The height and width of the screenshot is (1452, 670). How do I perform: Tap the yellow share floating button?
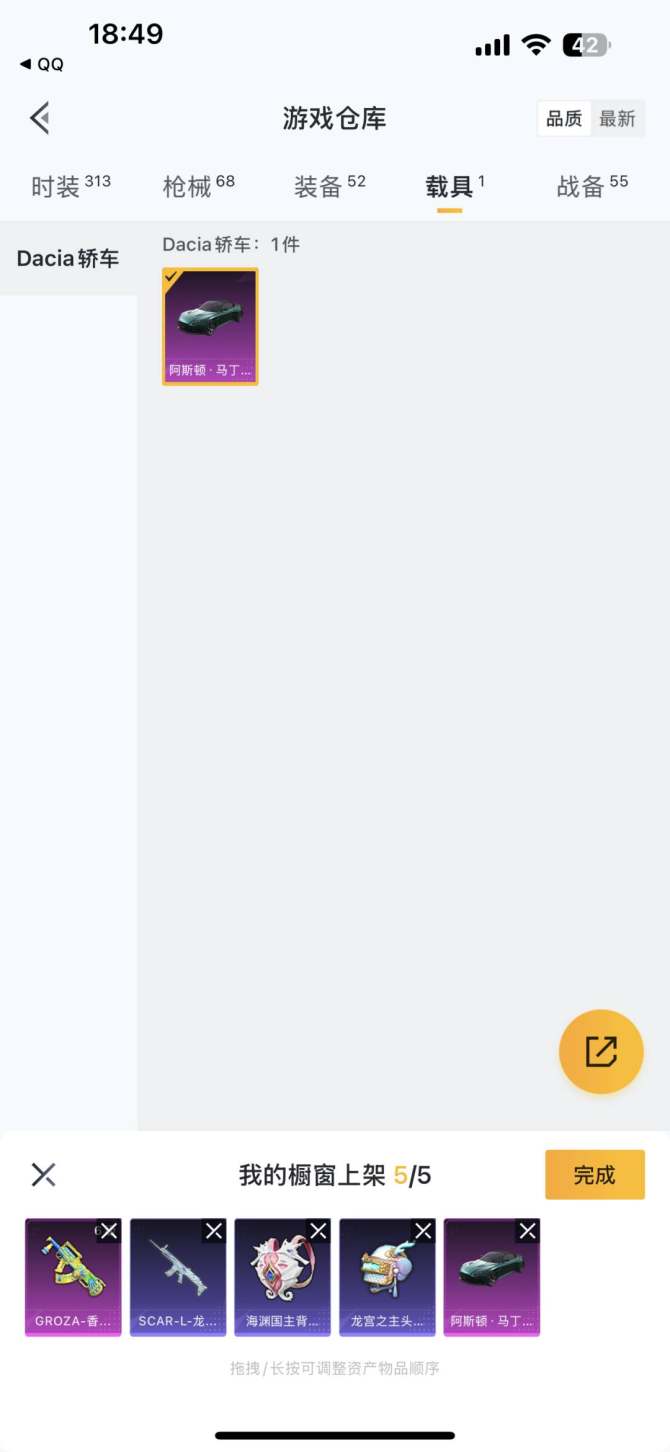click(x=600, y=1052)
